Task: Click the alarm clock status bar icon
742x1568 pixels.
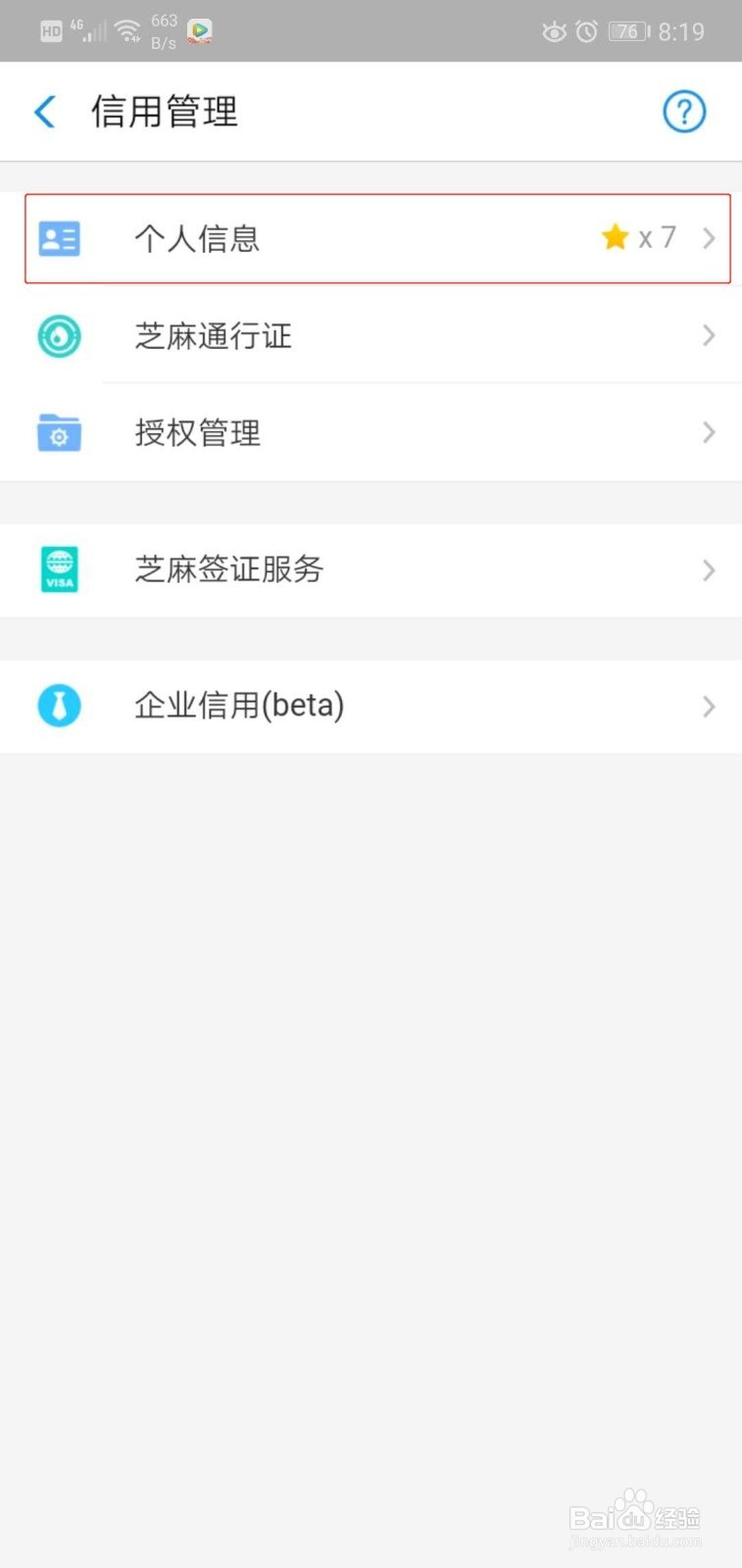Action: click(587, 30)
